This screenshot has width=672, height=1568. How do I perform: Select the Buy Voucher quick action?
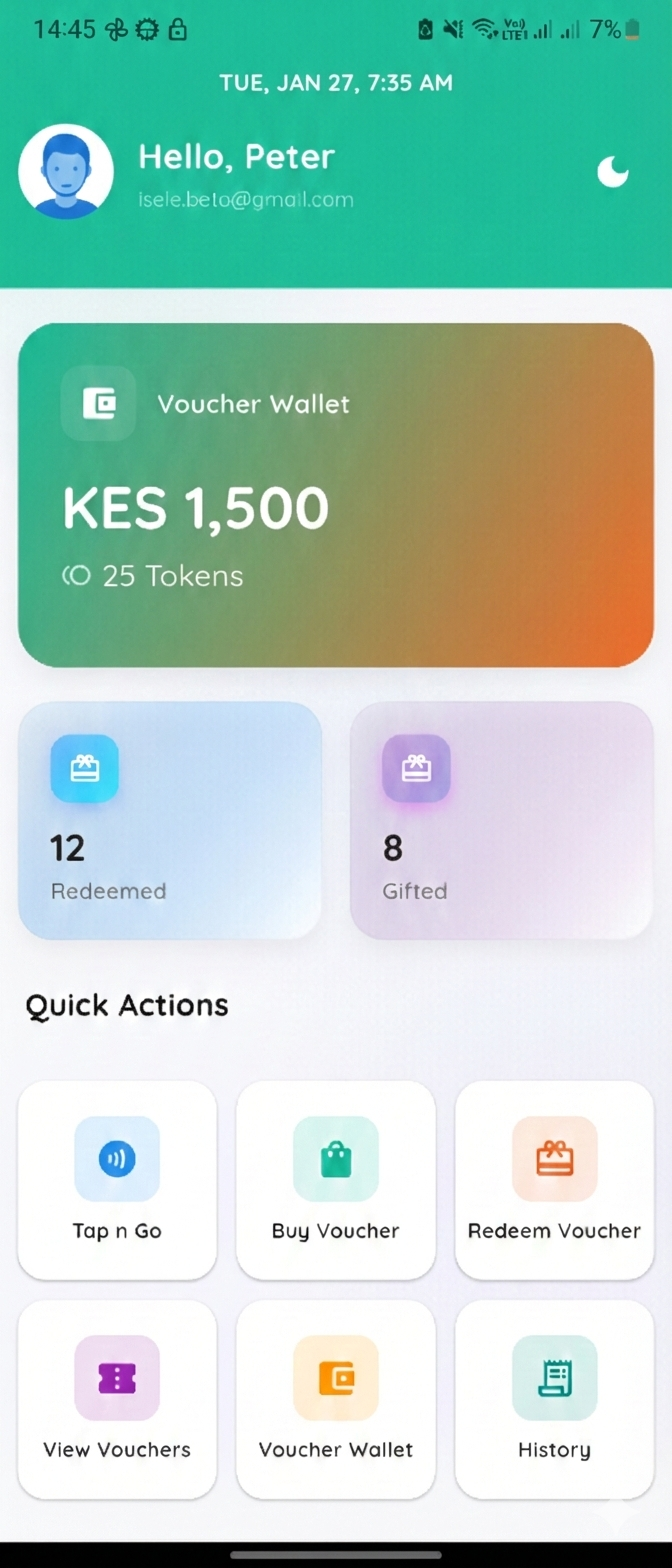pos(336,1180)
